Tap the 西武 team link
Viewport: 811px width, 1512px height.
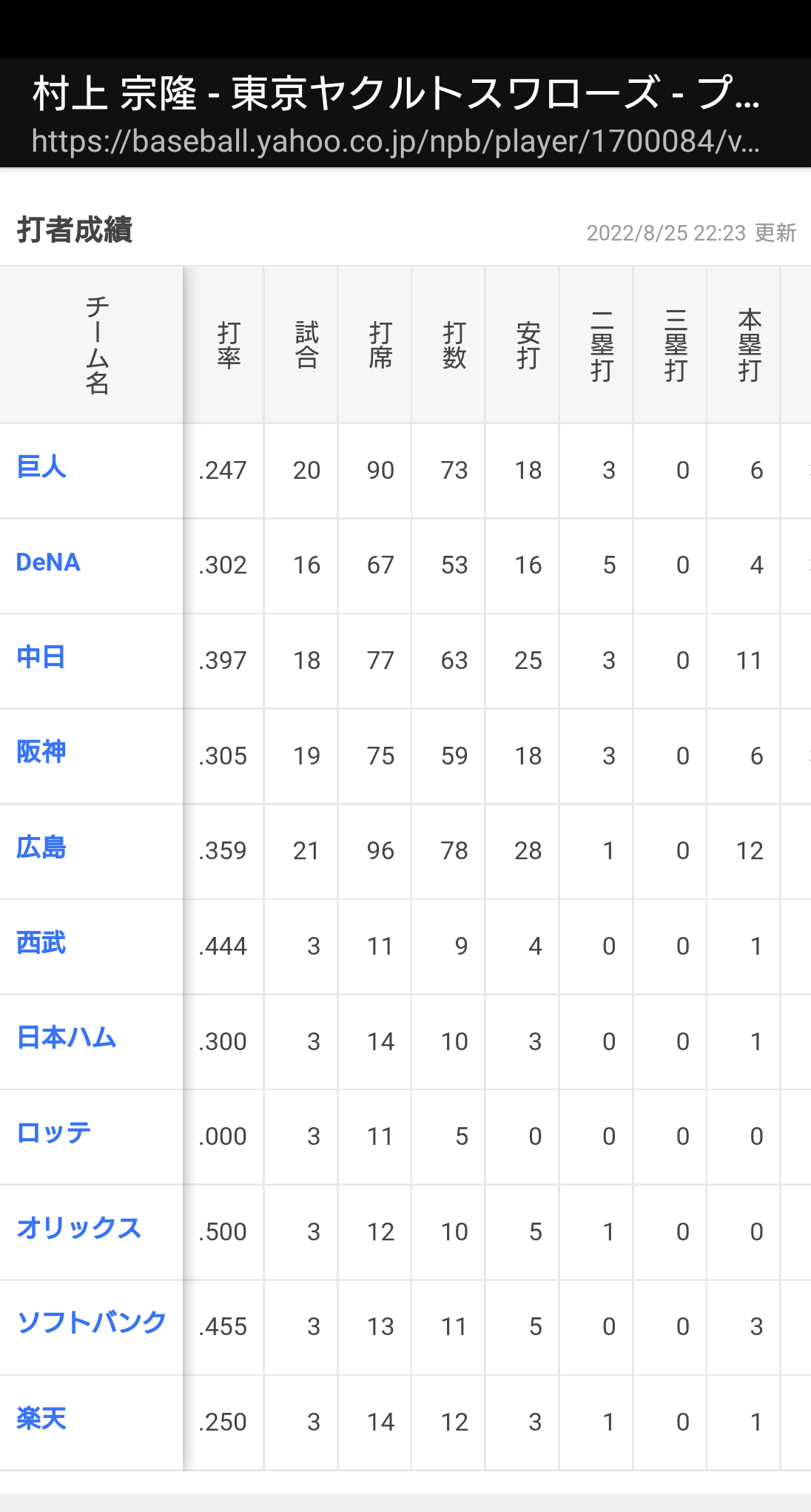41,943
